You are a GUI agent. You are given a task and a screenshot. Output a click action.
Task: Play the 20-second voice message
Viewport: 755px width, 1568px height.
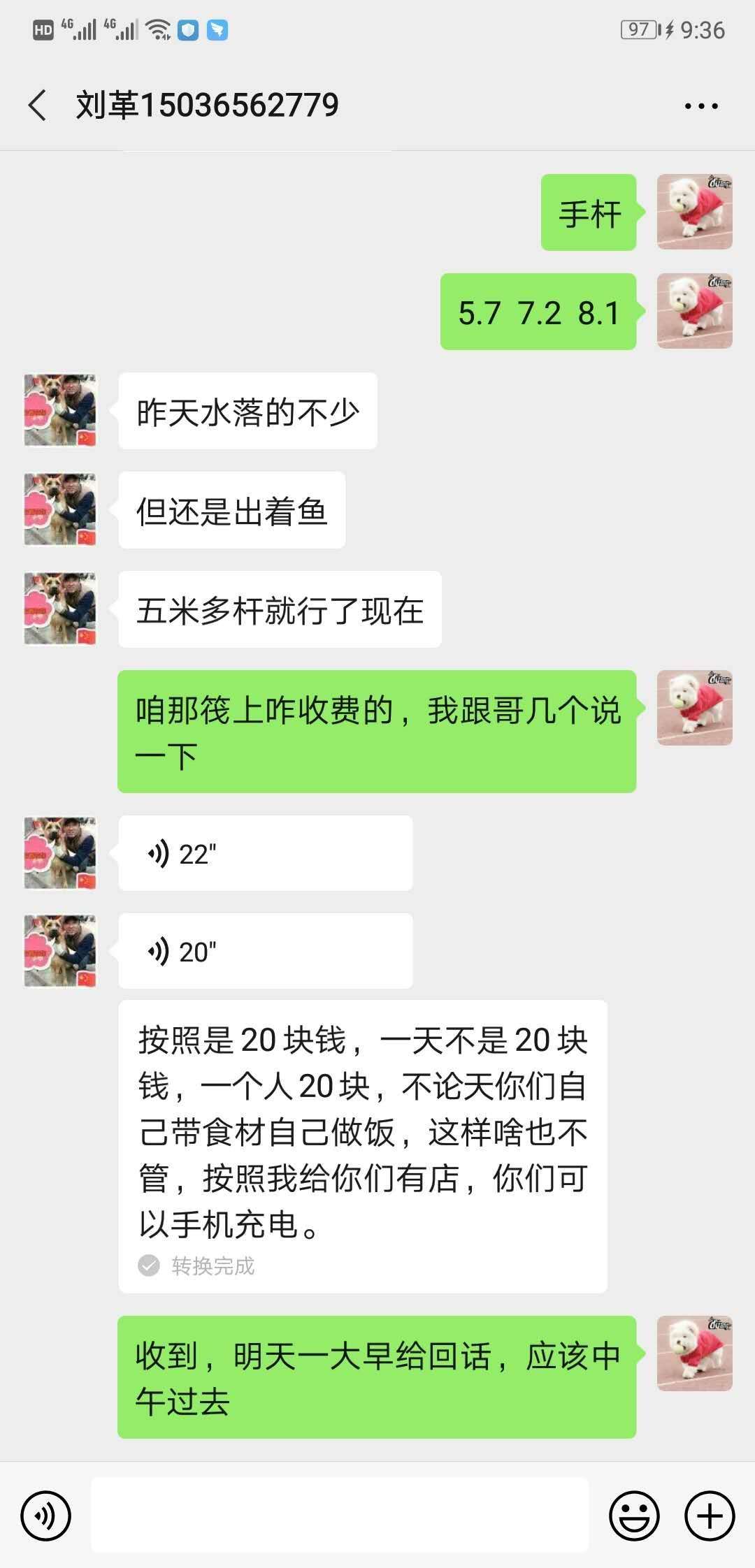(265, 951)
